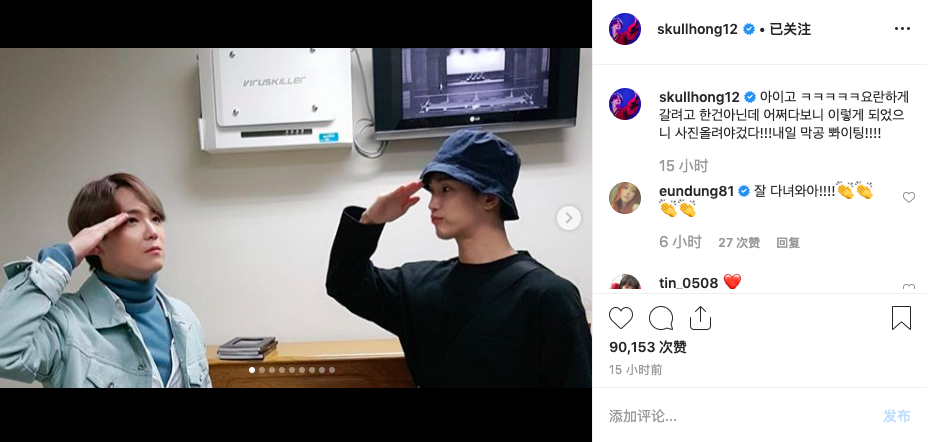Screen dimensions: 928x442
Task: Tap the comment bubble icon
Action: click(661, 318)
